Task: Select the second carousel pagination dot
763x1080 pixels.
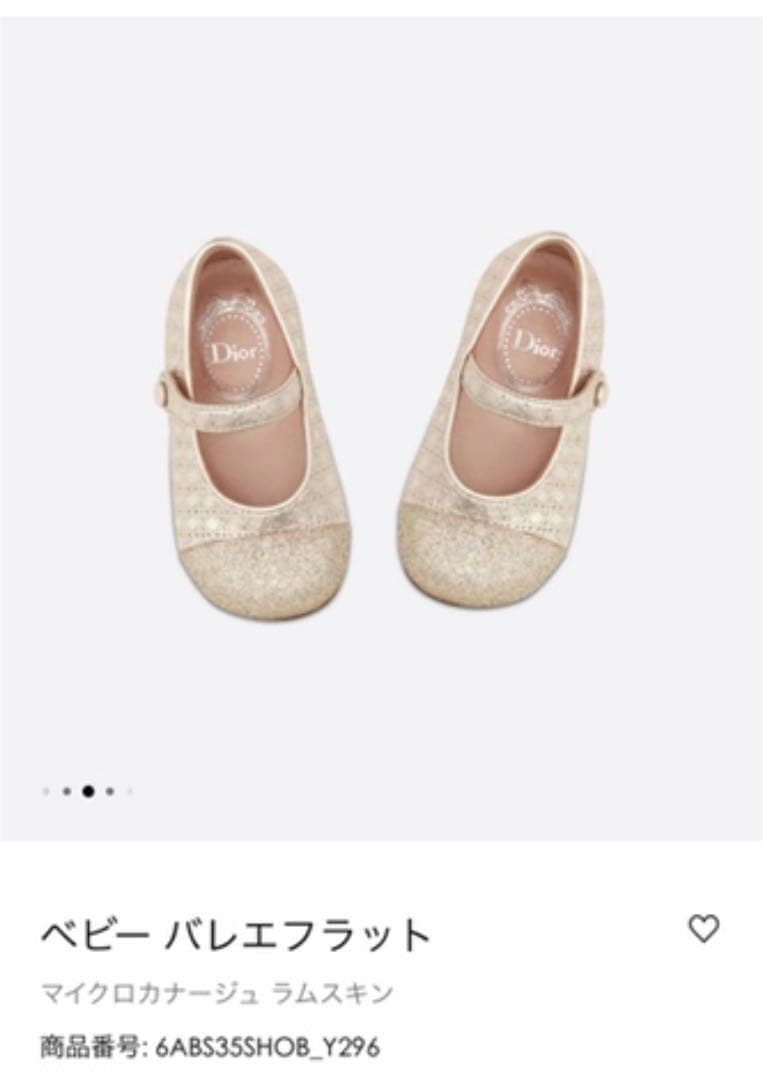Action: click(66, 791)
